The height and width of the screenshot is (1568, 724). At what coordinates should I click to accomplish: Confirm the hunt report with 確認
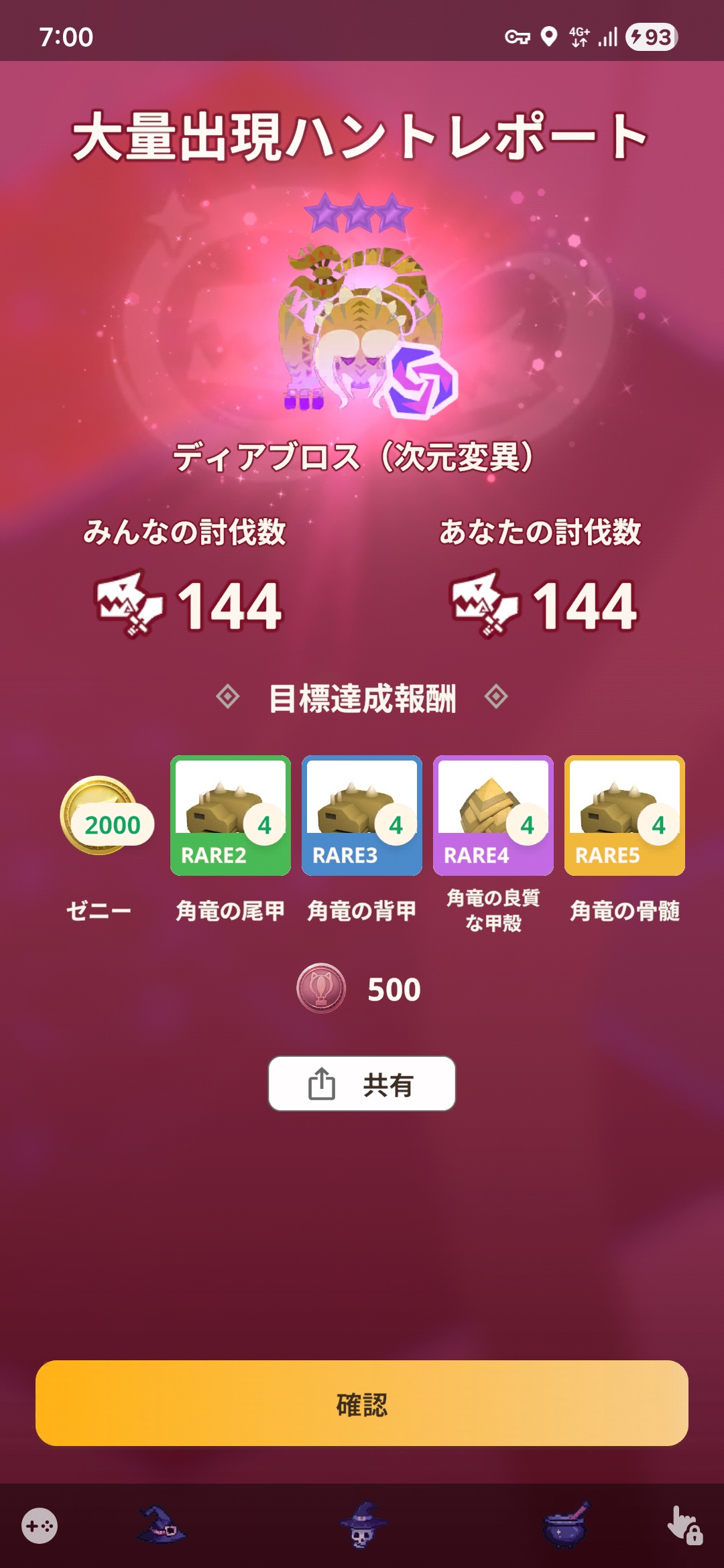[x=362, y=1403]
